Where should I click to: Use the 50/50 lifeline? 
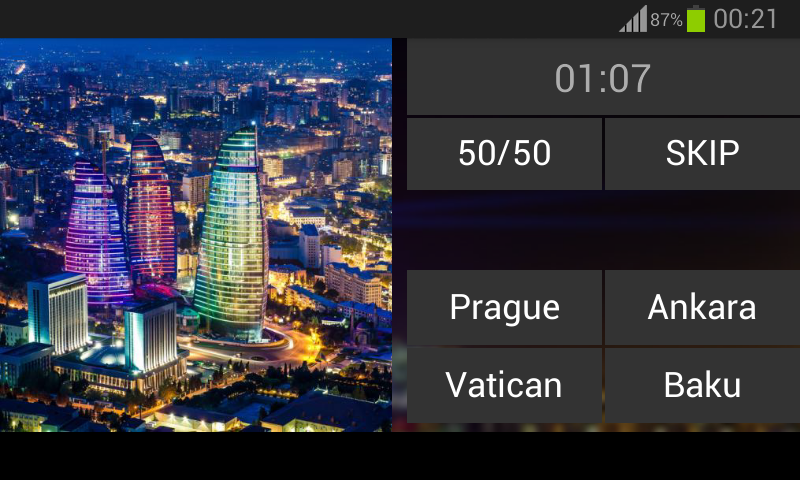pos(504,153)
